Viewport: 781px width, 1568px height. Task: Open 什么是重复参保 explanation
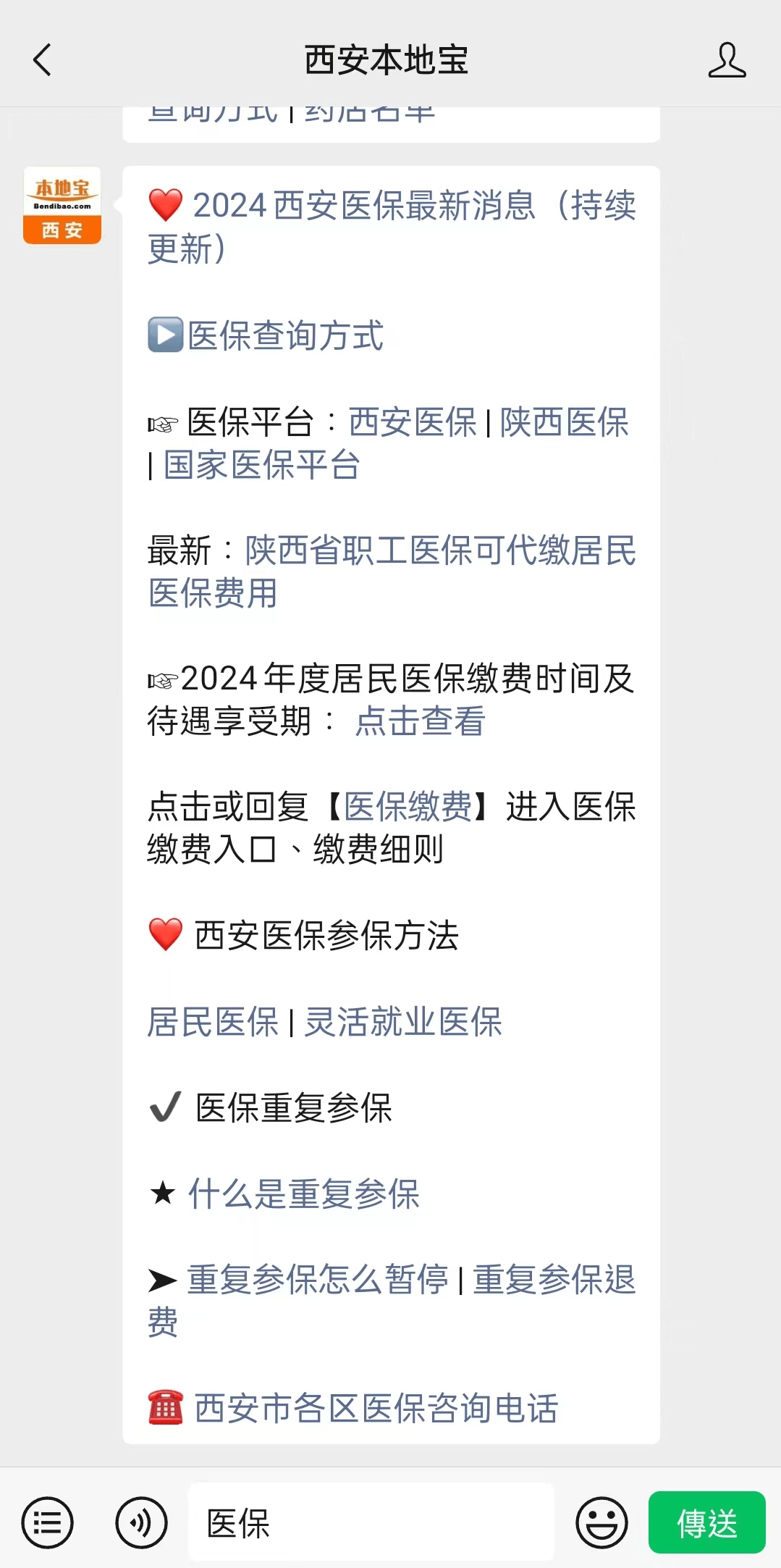pyautogui.click(x=303, y=1195)
